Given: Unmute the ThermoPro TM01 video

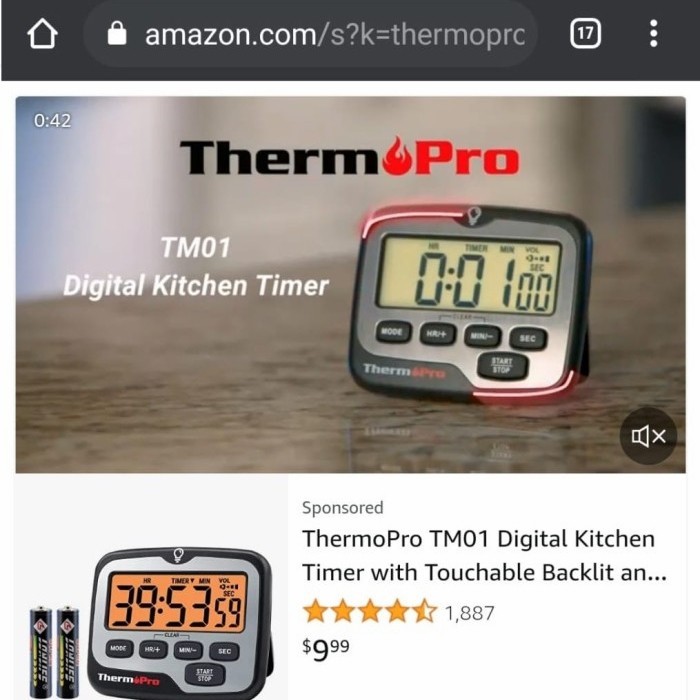Looking at the screenshot, I should click(x=648, y=435).
